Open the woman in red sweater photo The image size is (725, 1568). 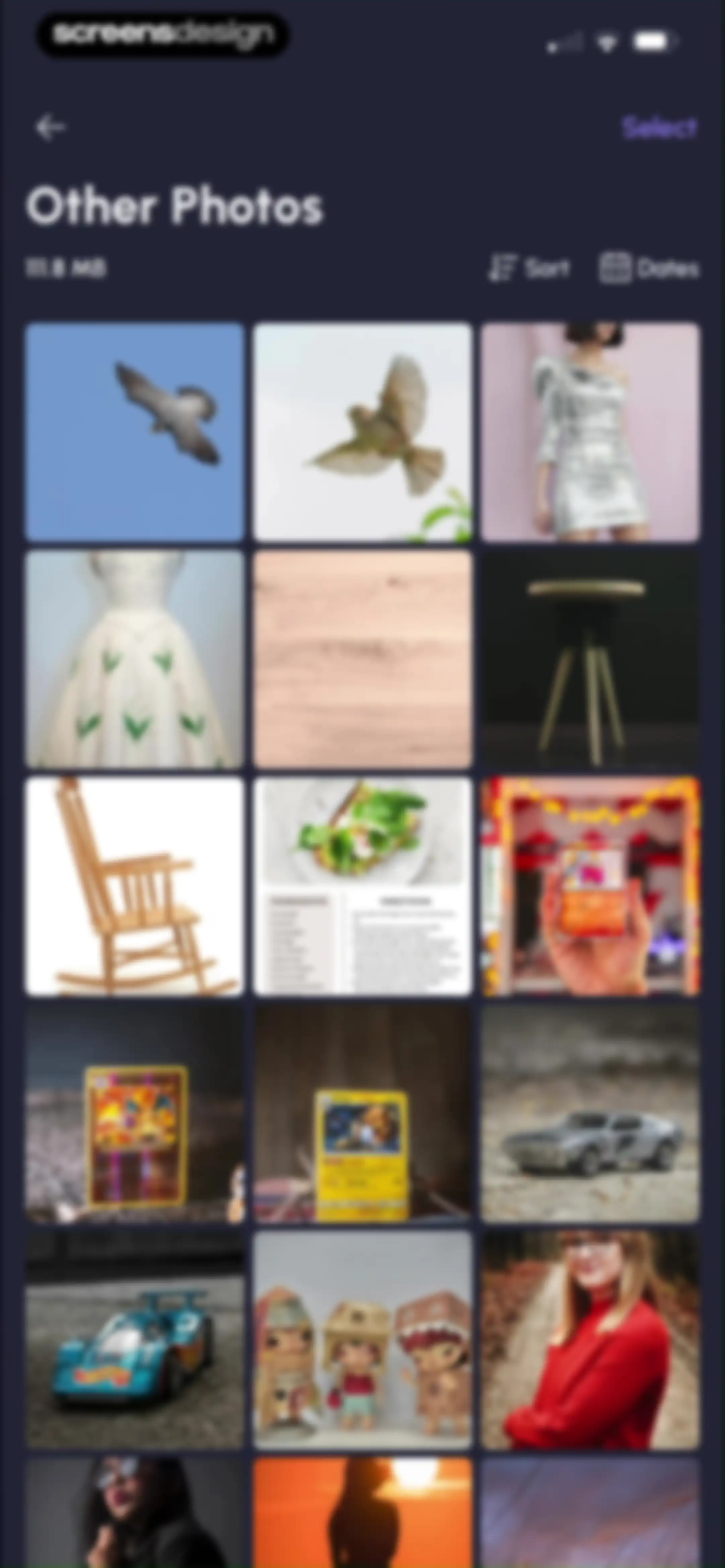(x=590, y=1340)
